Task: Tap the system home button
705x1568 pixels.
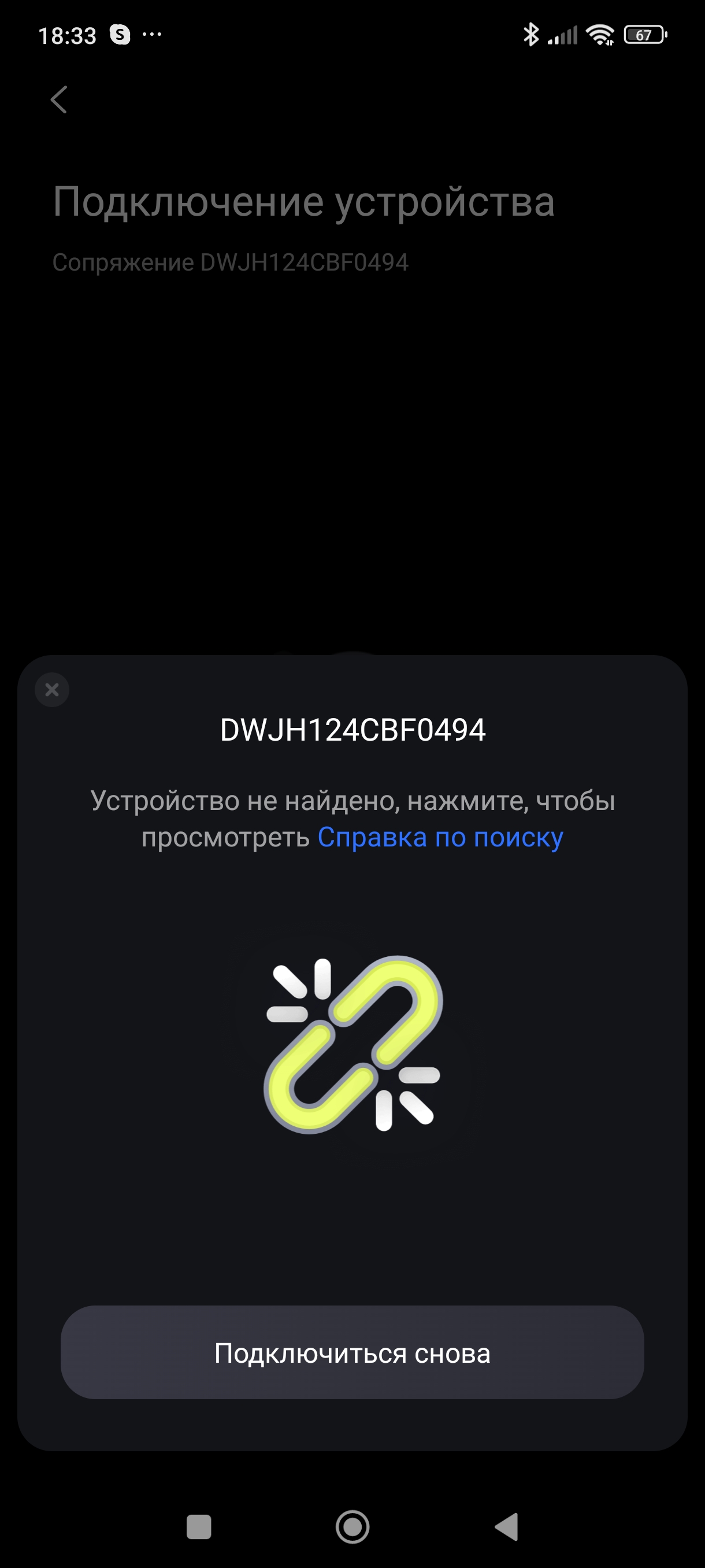Action: coord(353,1526)
